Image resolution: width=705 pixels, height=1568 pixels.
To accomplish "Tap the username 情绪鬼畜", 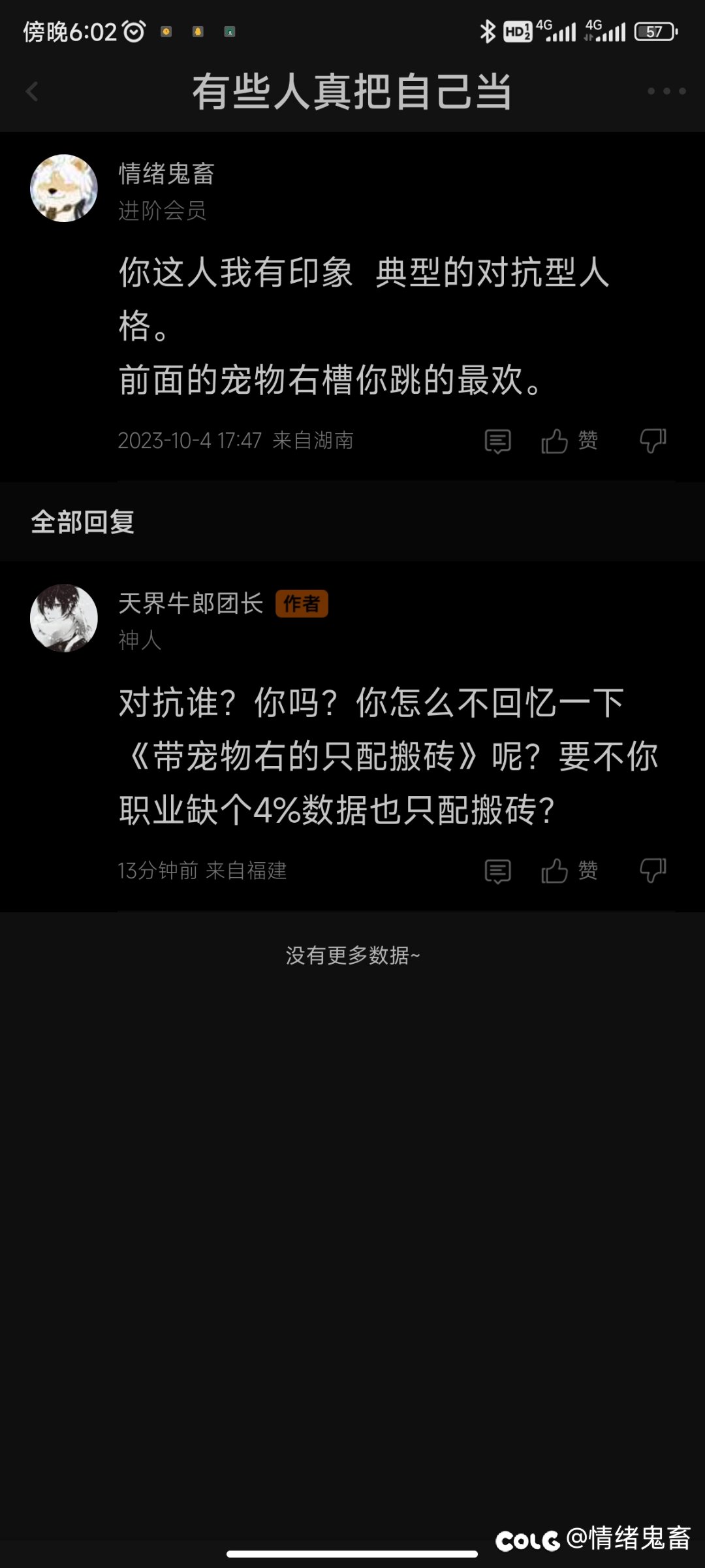I will pyautogui.click(x=166, y=174).
